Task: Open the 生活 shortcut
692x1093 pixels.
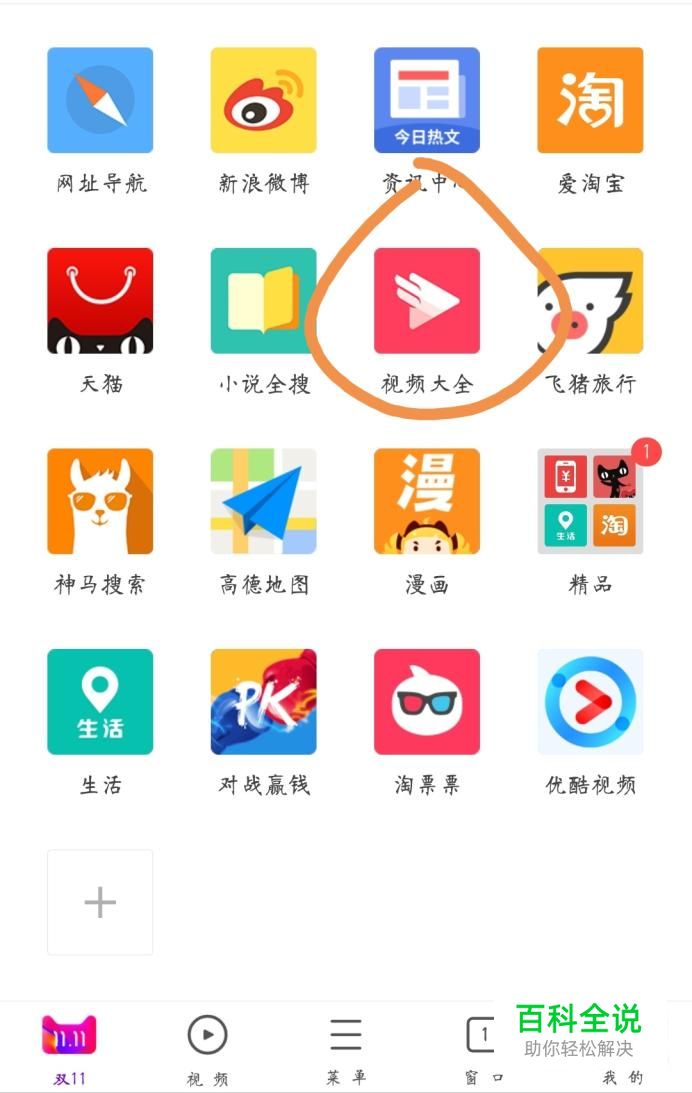Action: pyautogui.click(x=100, y=701)
